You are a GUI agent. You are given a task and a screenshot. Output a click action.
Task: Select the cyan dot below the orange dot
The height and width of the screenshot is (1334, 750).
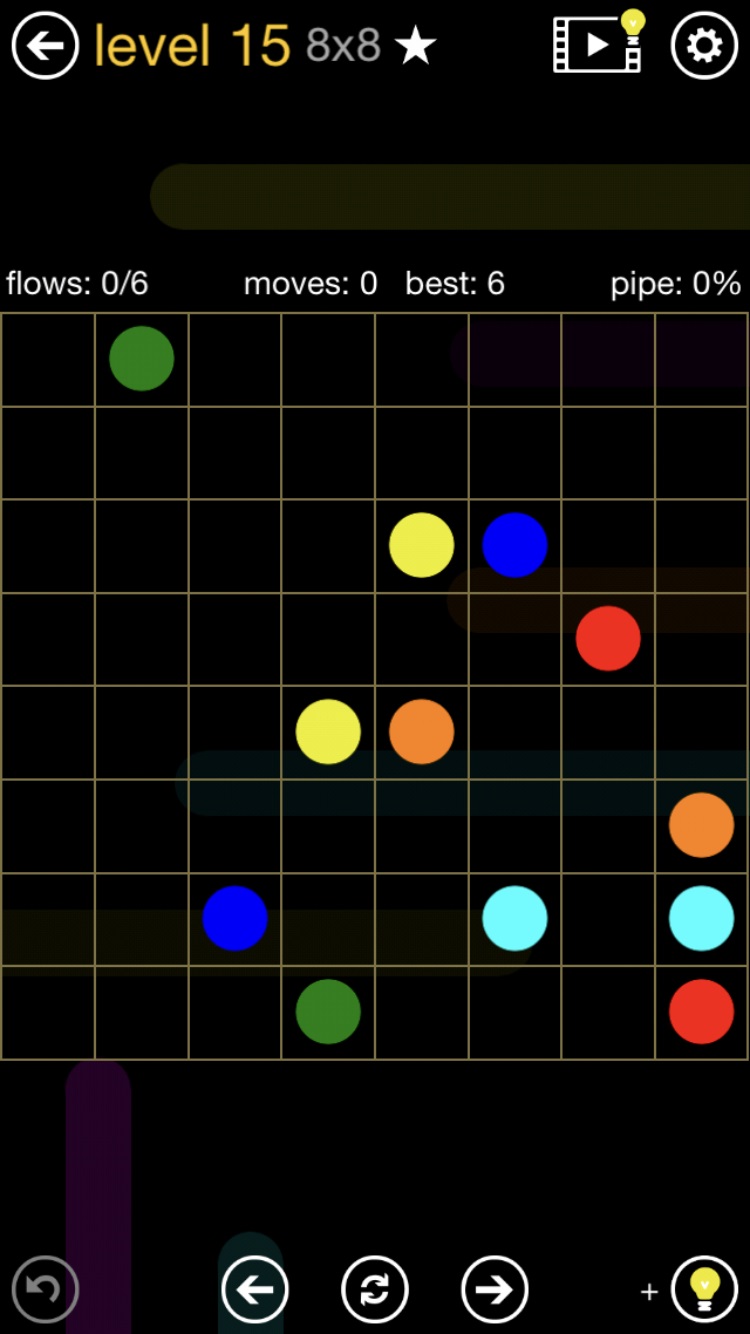(x=701, y=918)
